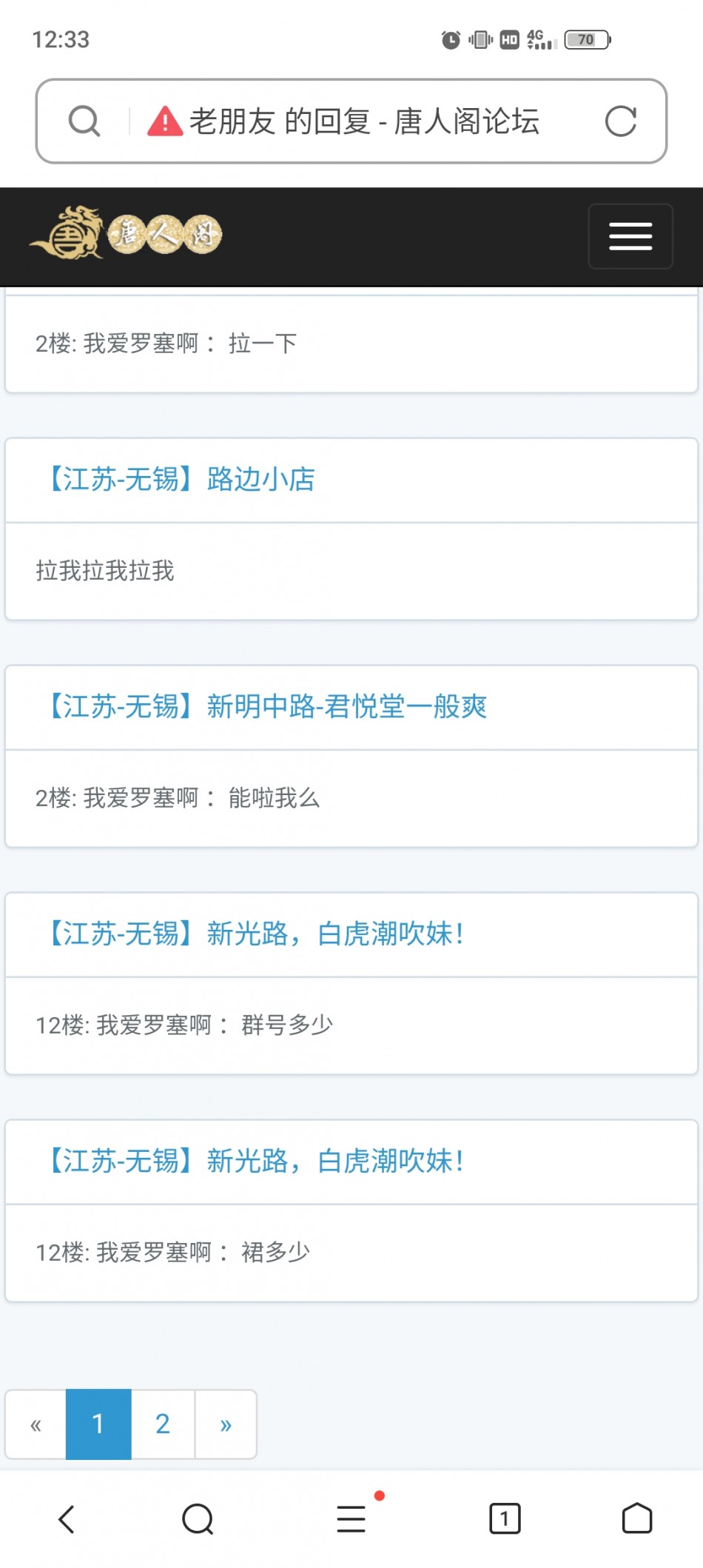
Task: Go to page 2 of replies
Action: coord(163,1424)
